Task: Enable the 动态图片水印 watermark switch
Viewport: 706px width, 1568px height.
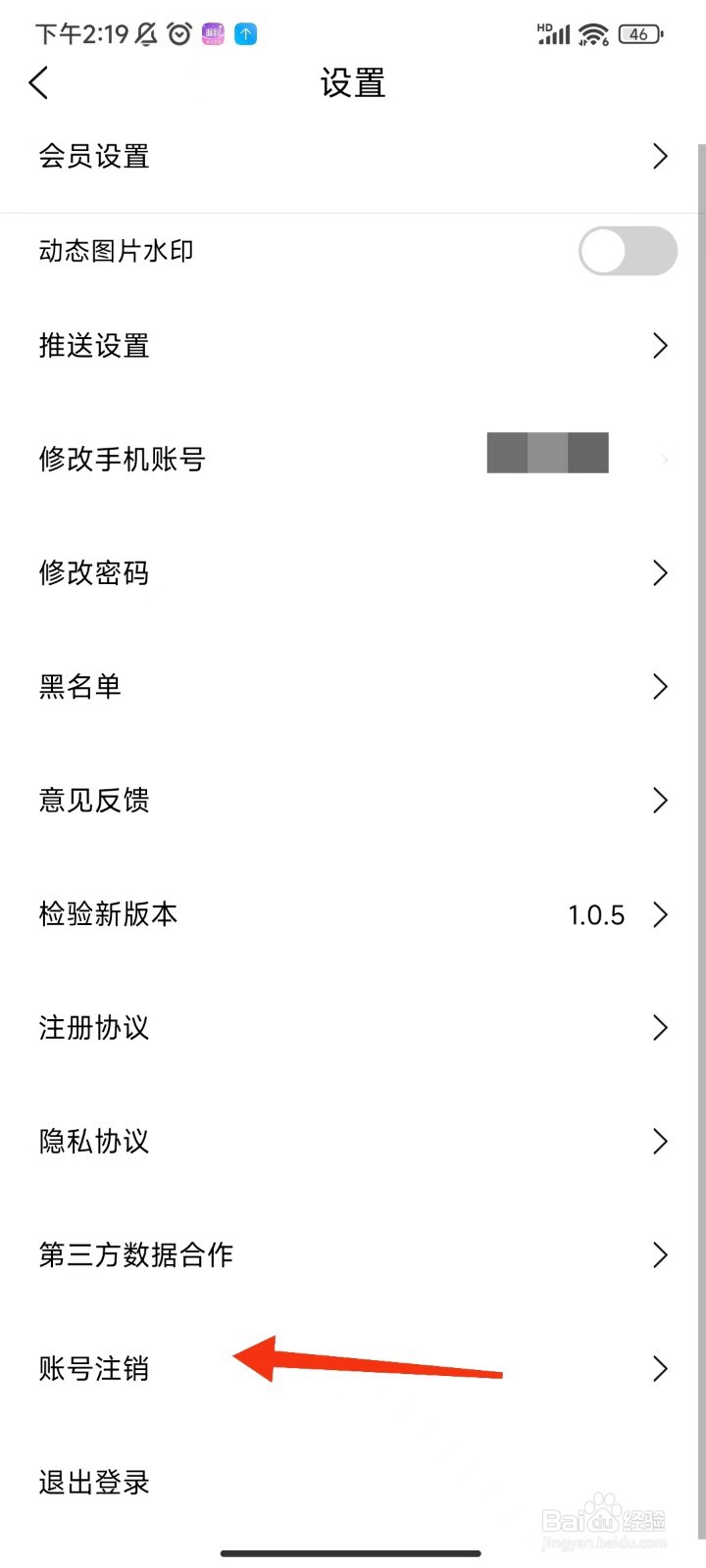Action: (x=628, y=251)
